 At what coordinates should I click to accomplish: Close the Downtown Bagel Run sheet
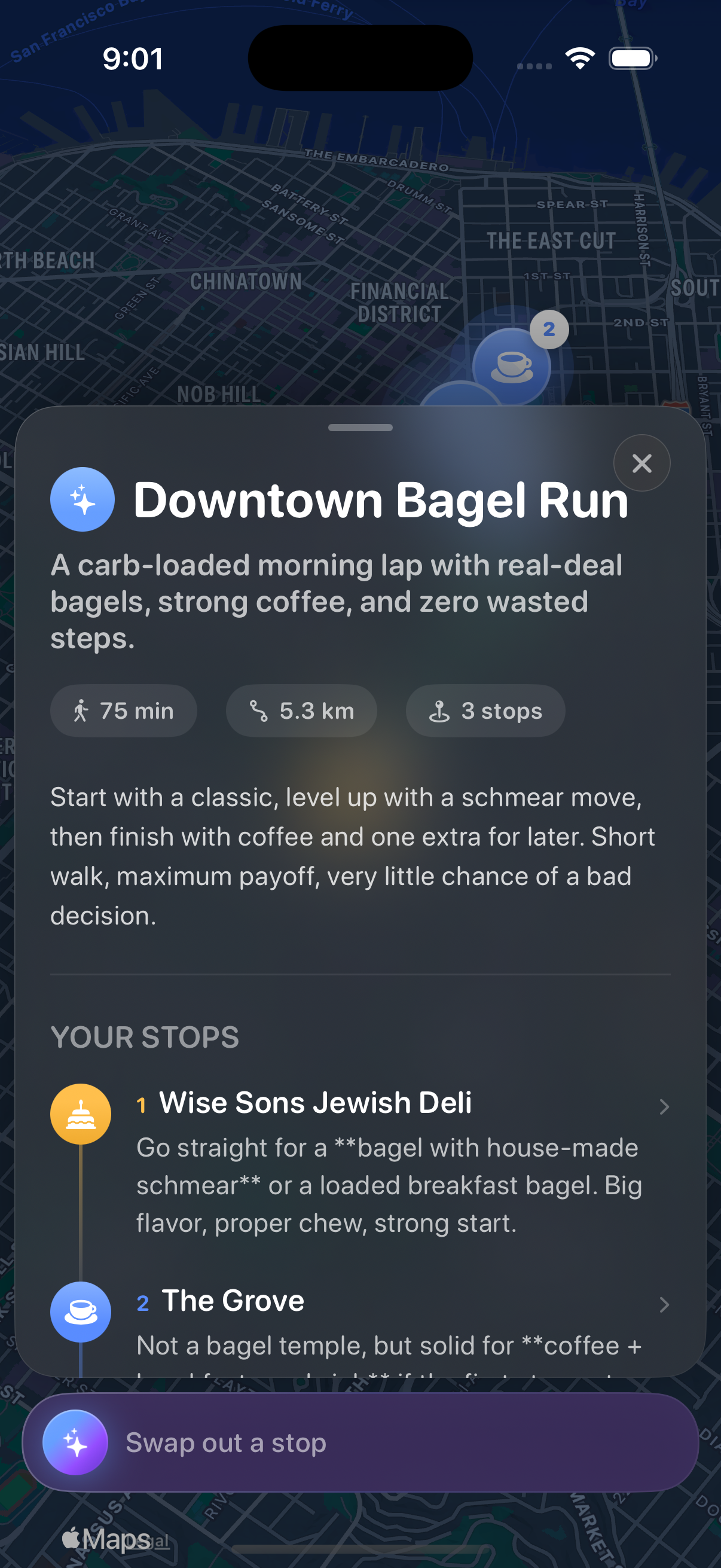[641, 463]
